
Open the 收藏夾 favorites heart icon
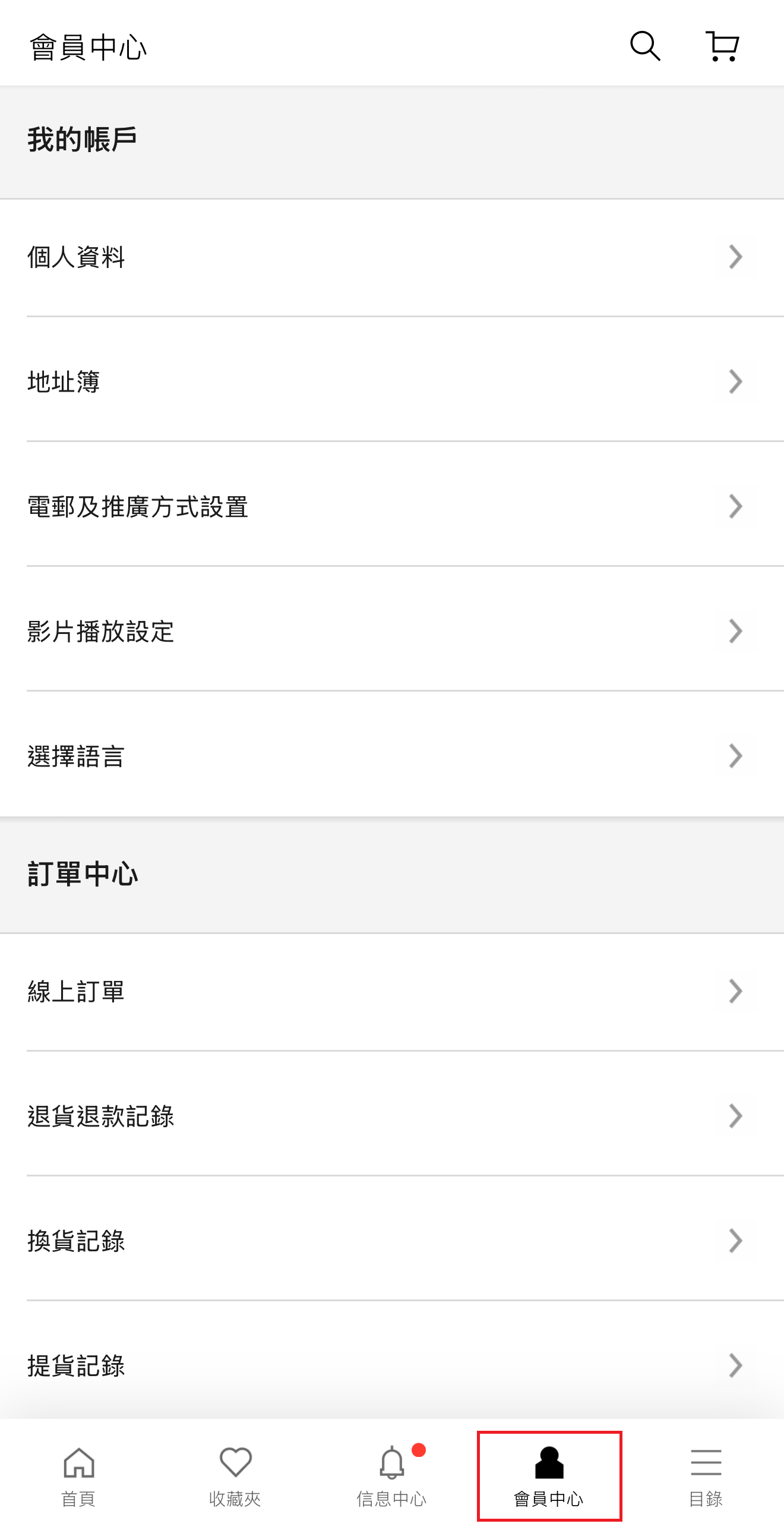coord(235,1462)
